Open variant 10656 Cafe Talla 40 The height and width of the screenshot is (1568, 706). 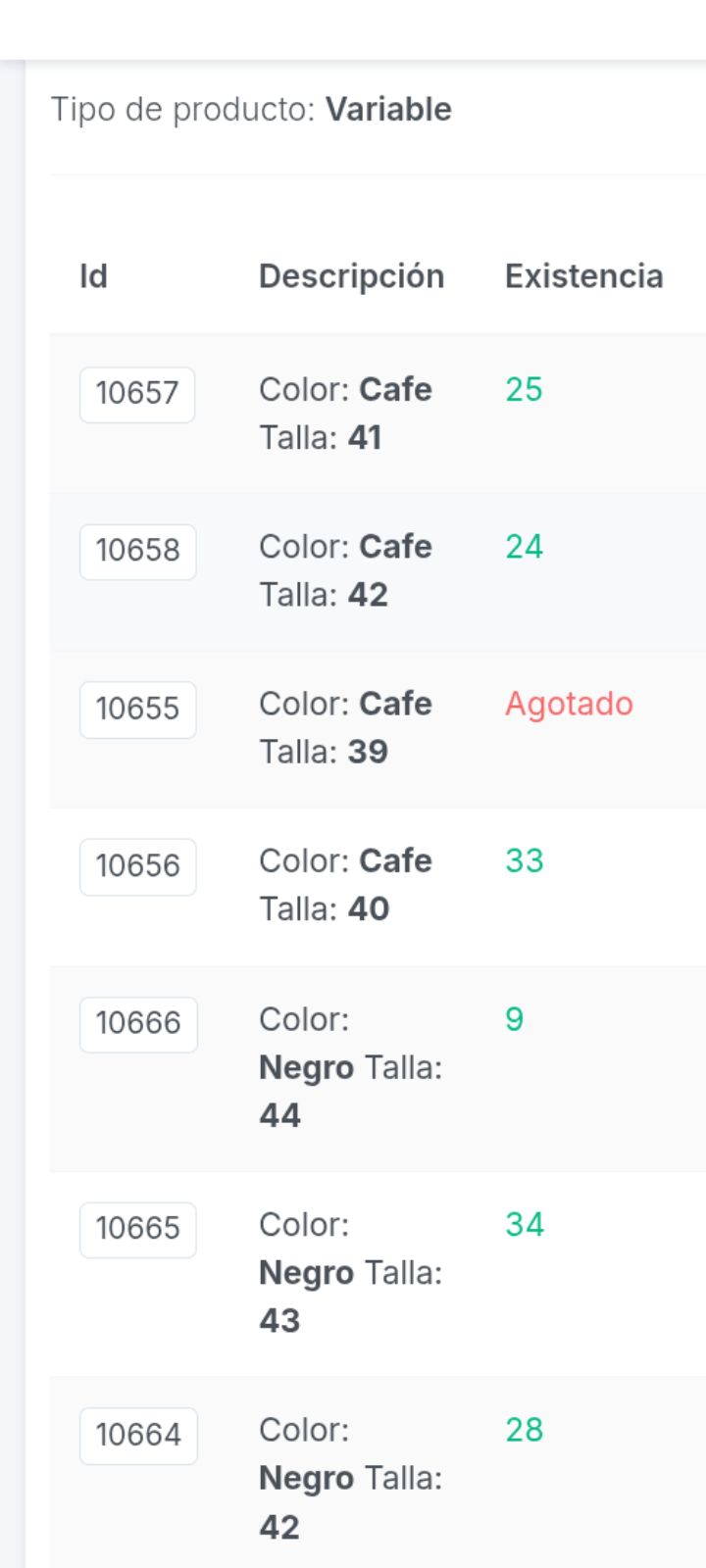click(x=137, y=866)
